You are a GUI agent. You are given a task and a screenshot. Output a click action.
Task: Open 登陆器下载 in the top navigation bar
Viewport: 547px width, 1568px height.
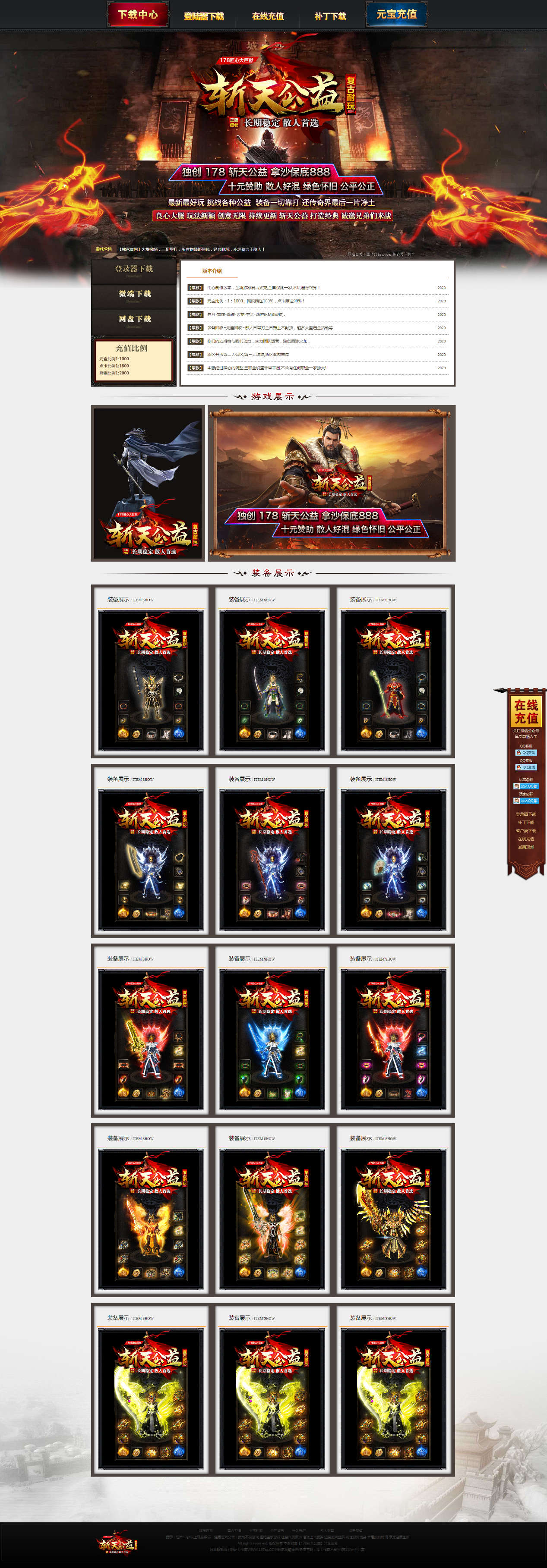coord(204,16)
